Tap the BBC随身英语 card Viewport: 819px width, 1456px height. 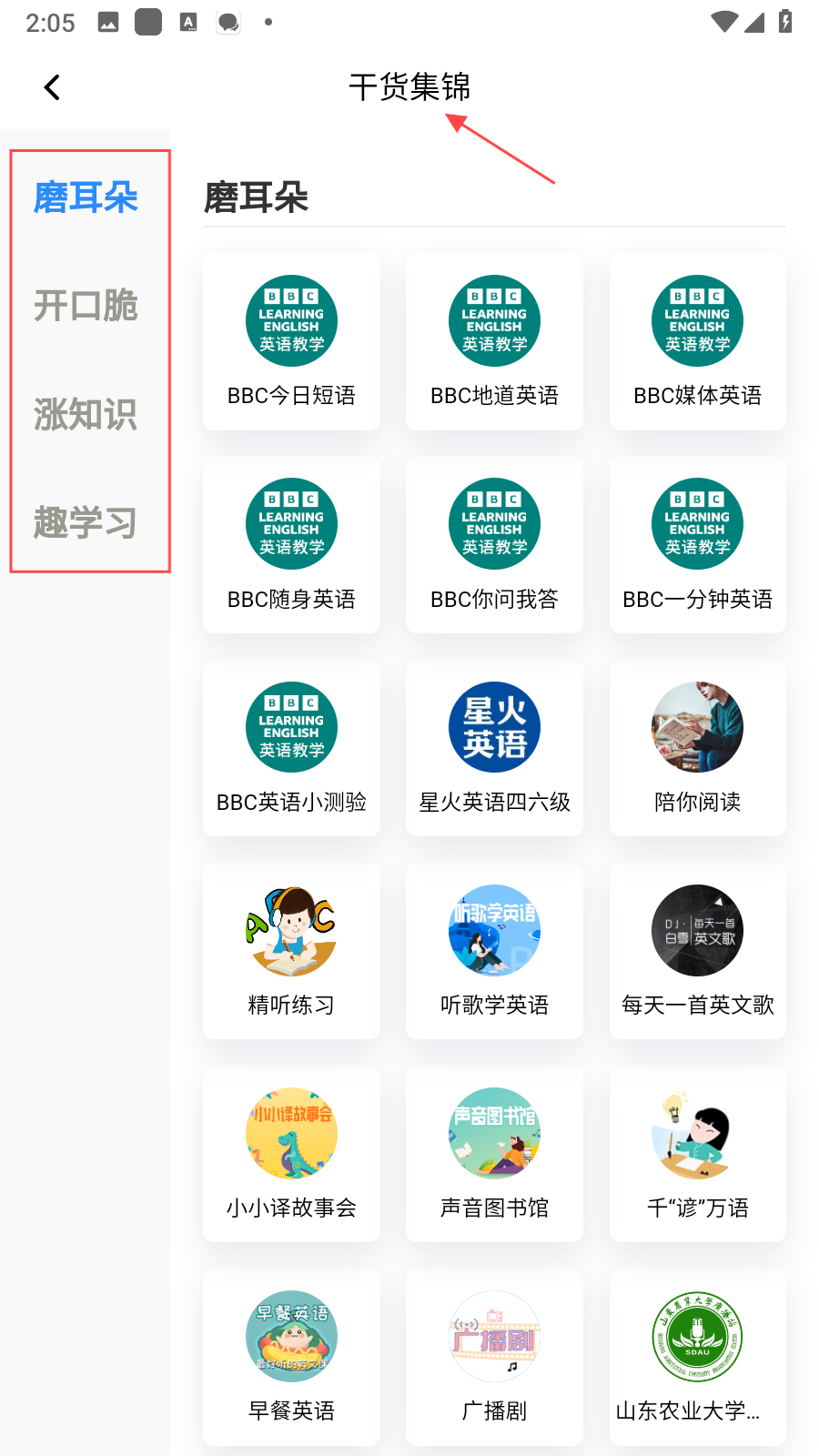tap(291, 544)
